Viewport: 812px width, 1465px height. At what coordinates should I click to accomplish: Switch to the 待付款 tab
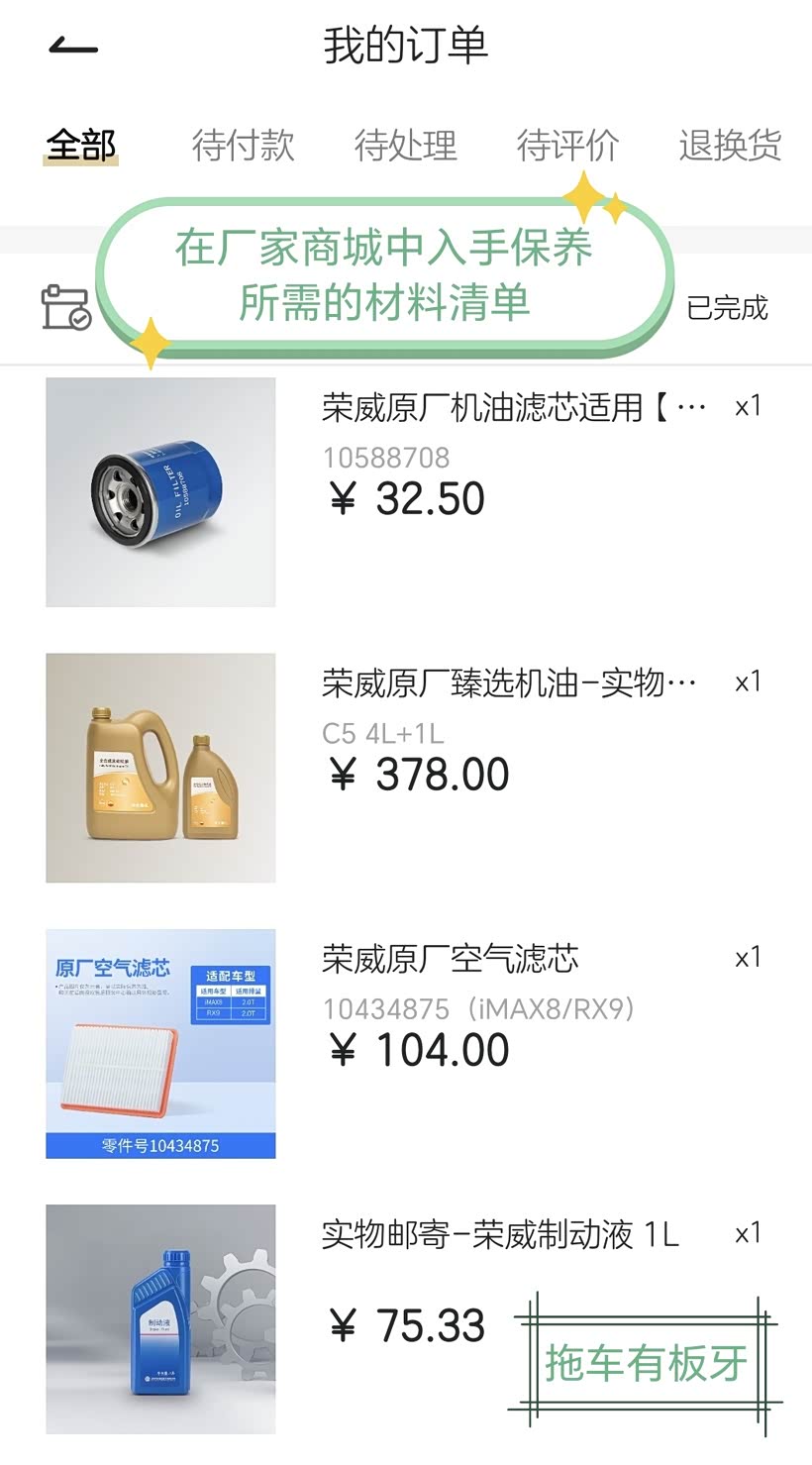tap(243, 146)
